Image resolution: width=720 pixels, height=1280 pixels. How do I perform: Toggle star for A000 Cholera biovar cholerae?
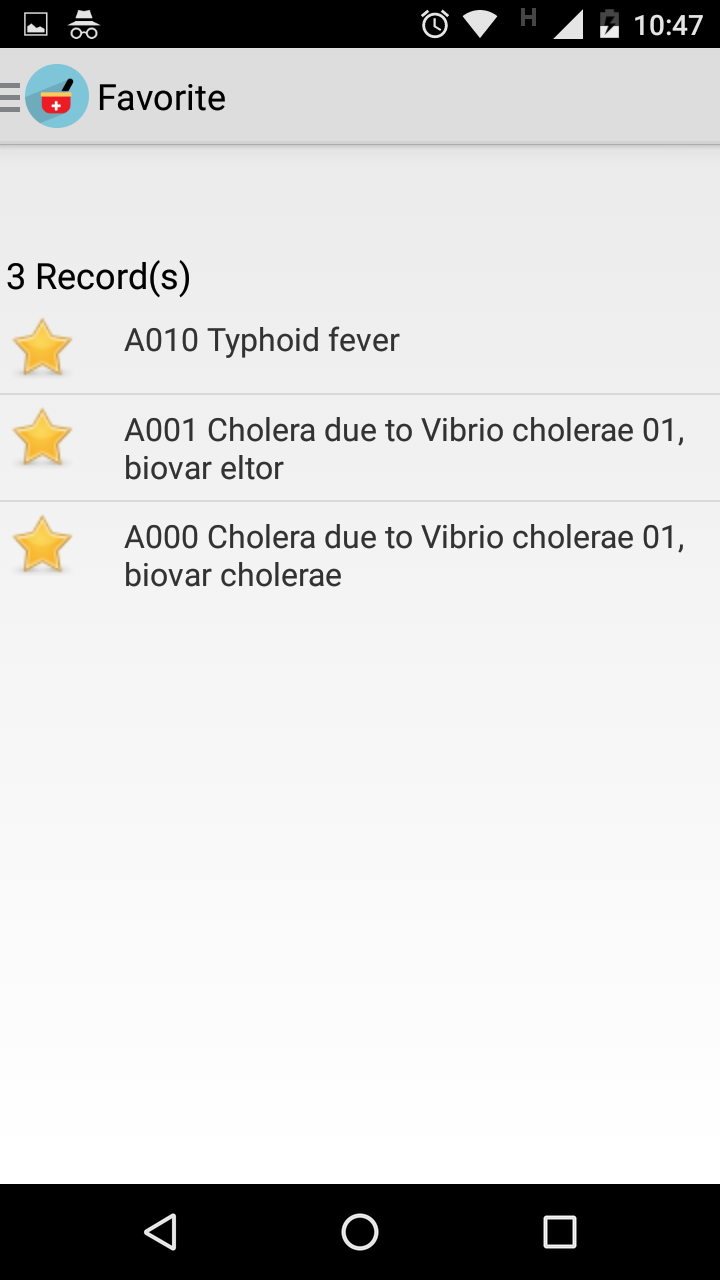[x=42, y=544]
